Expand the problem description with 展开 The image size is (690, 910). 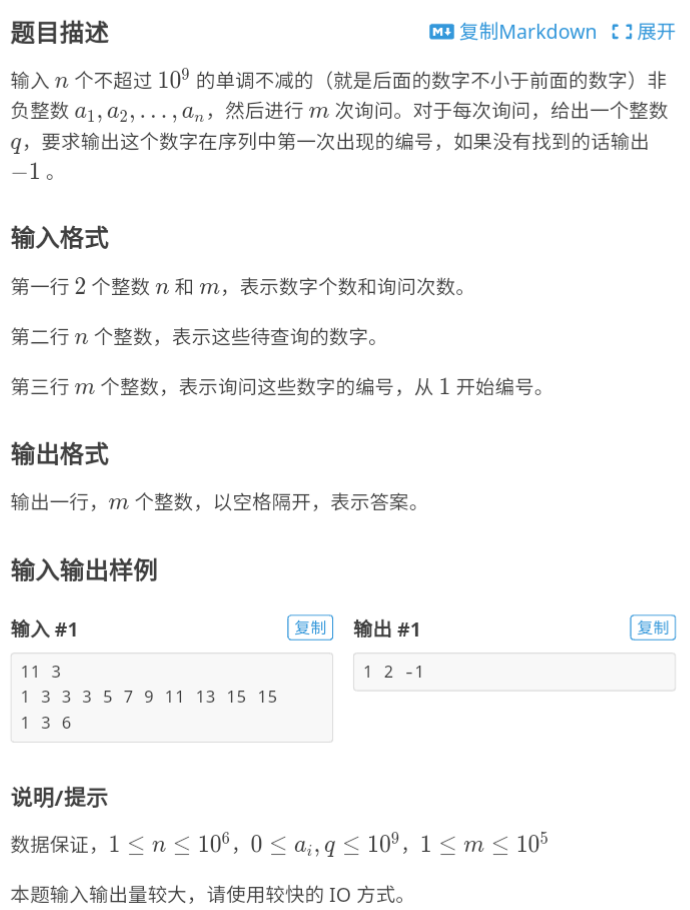pos(643,32)
